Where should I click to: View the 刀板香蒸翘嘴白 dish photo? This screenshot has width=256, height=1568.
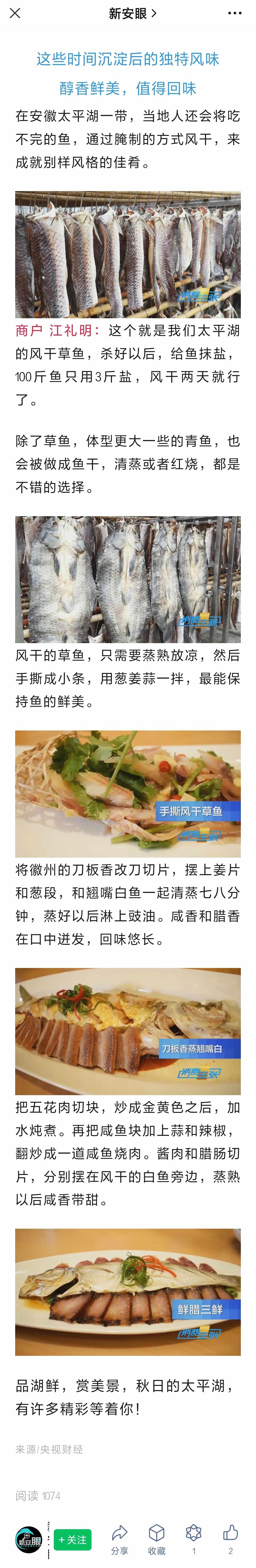[x=128, y=1031]
